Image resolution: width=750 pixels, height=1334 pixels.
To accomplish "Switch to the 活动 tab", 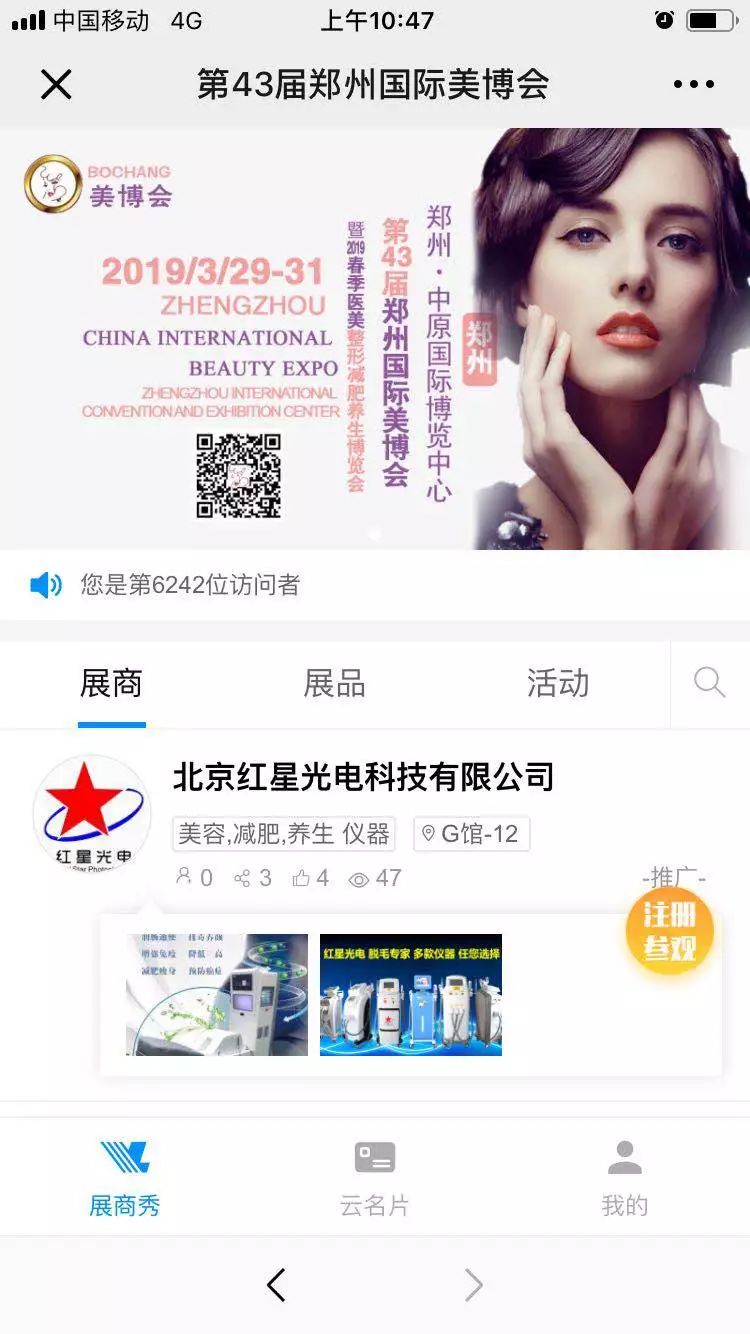I will click(558, 684).
